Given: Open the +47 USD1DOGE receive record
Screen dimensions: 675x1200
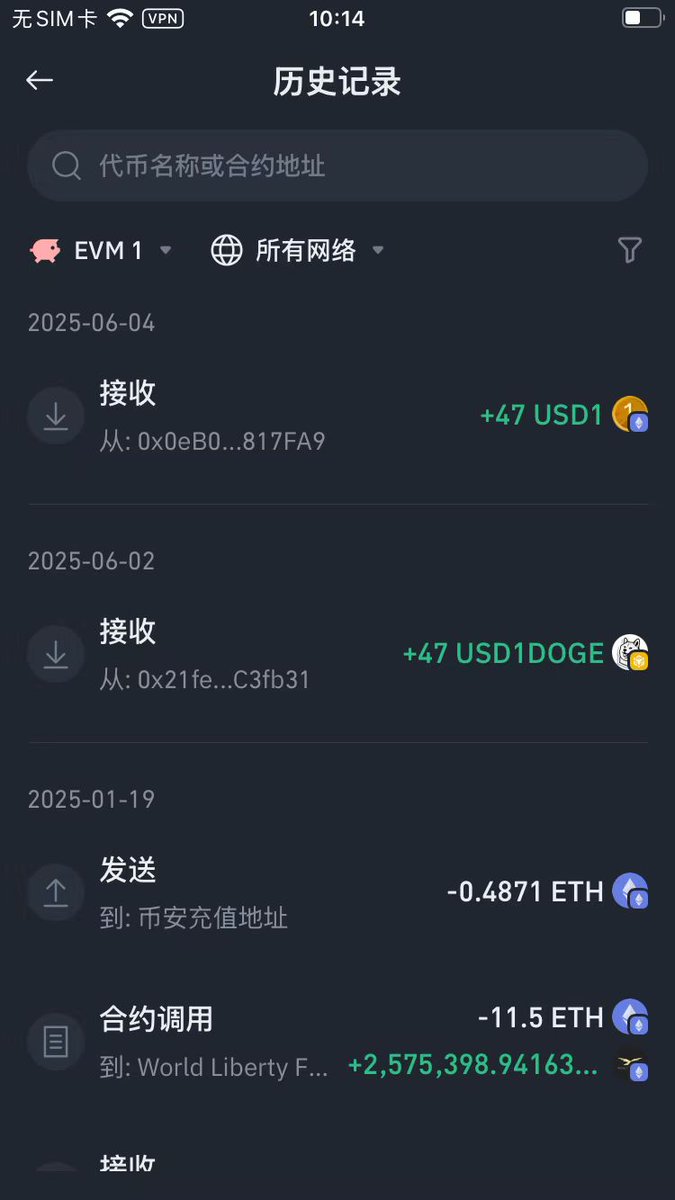Looking at the screenshot, I should click(x=337, y=655).
